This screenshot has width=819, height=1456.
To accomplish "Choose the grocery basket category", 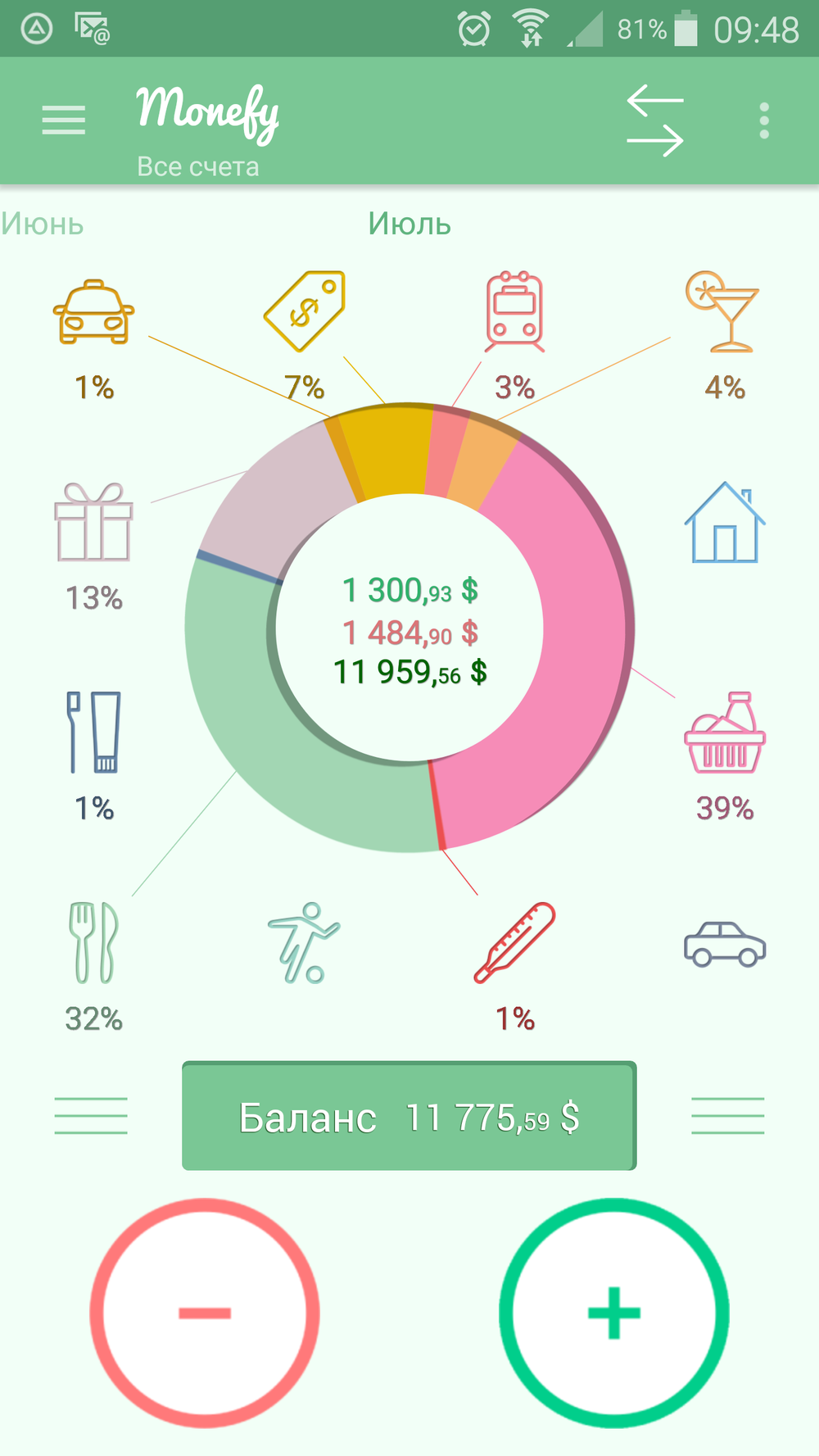I will pos(725,733).
